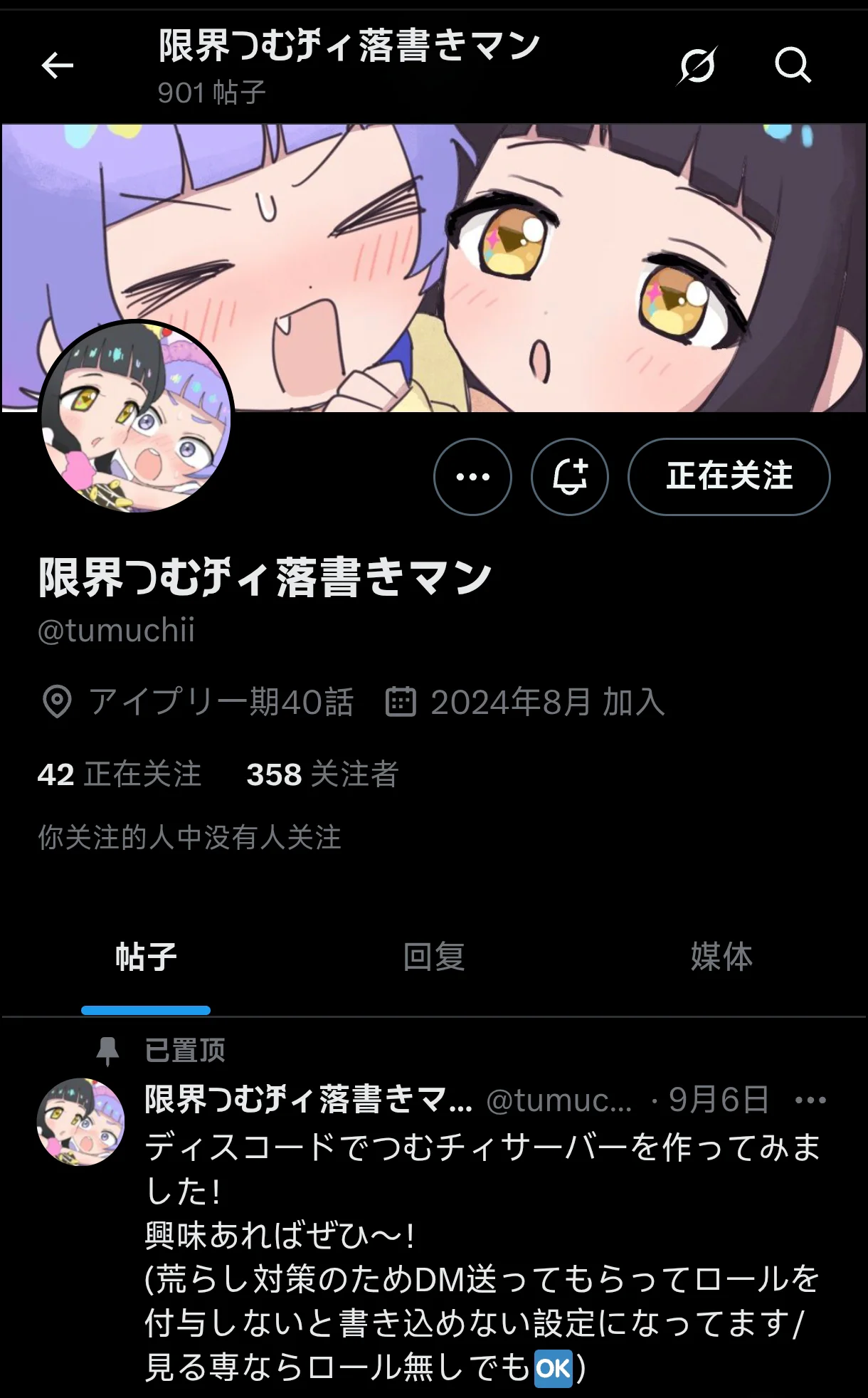Tap the 正在关注 following button
This screenshot has height=1398, width=868.
click(x=729, y=476)
